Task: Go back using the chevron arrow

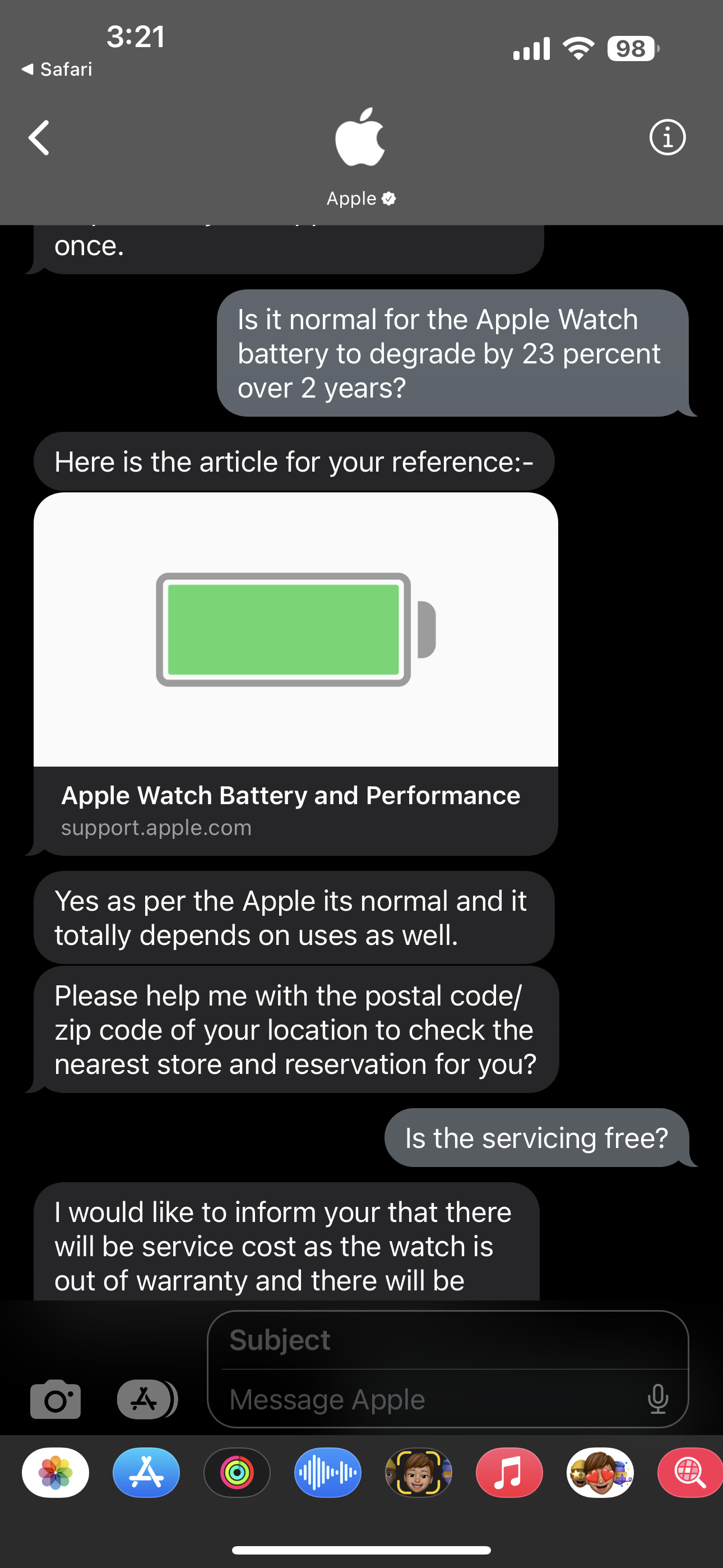Action: point(38,137)
